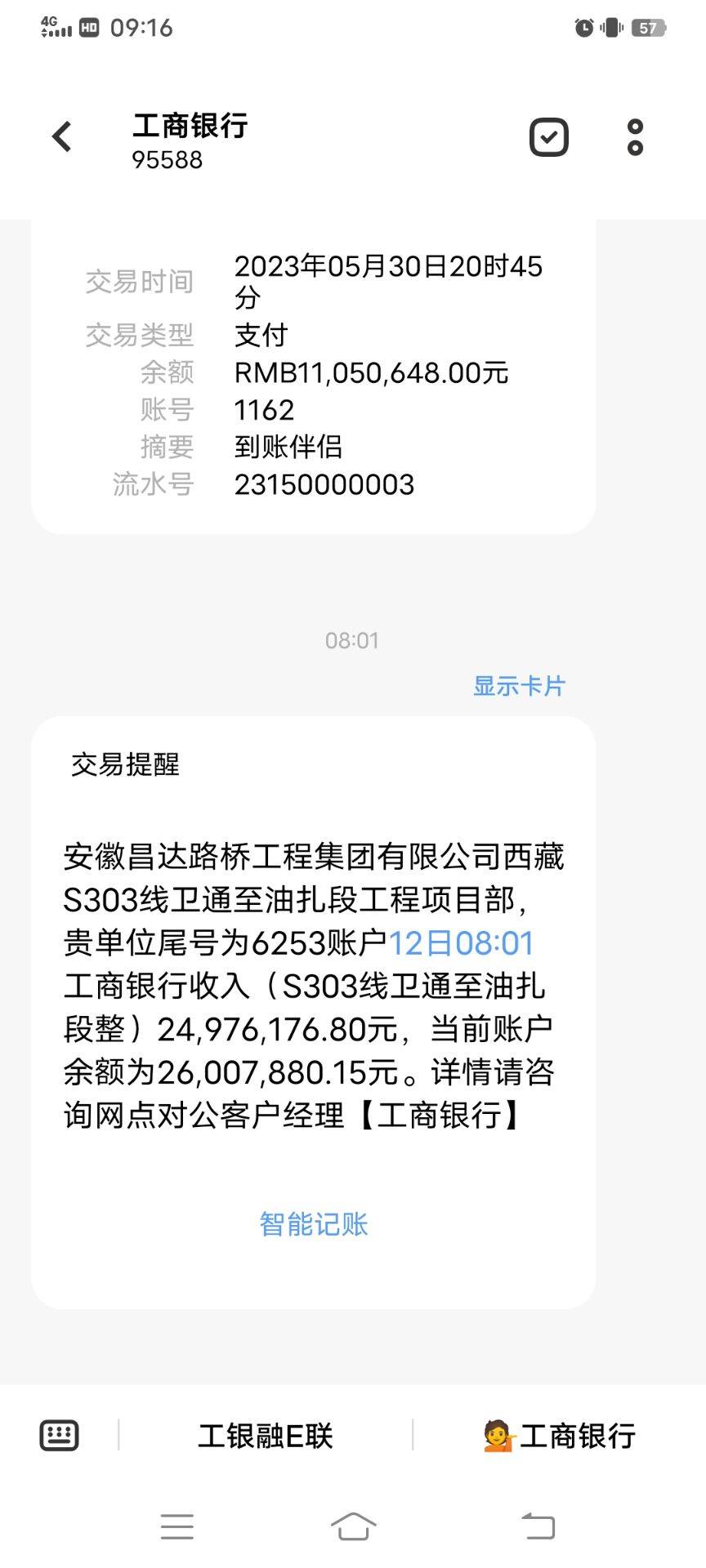Tap 智能记账 under the transaction alert
Screen dimensions: 706x1568
pyautogui.click(x=314, y=1224)
